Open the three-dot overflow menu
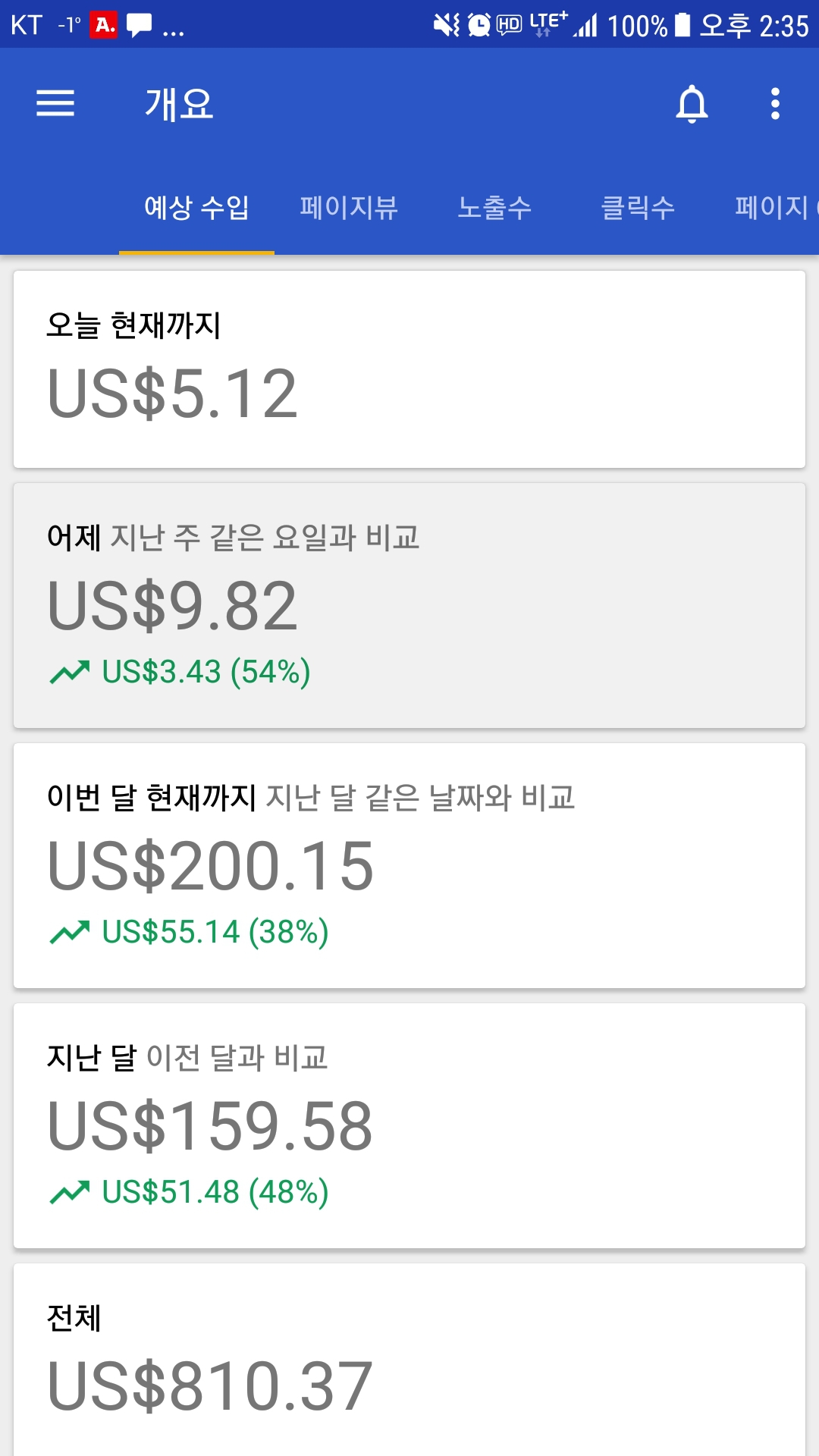819x1456 pixels. (x=775, y=104)
